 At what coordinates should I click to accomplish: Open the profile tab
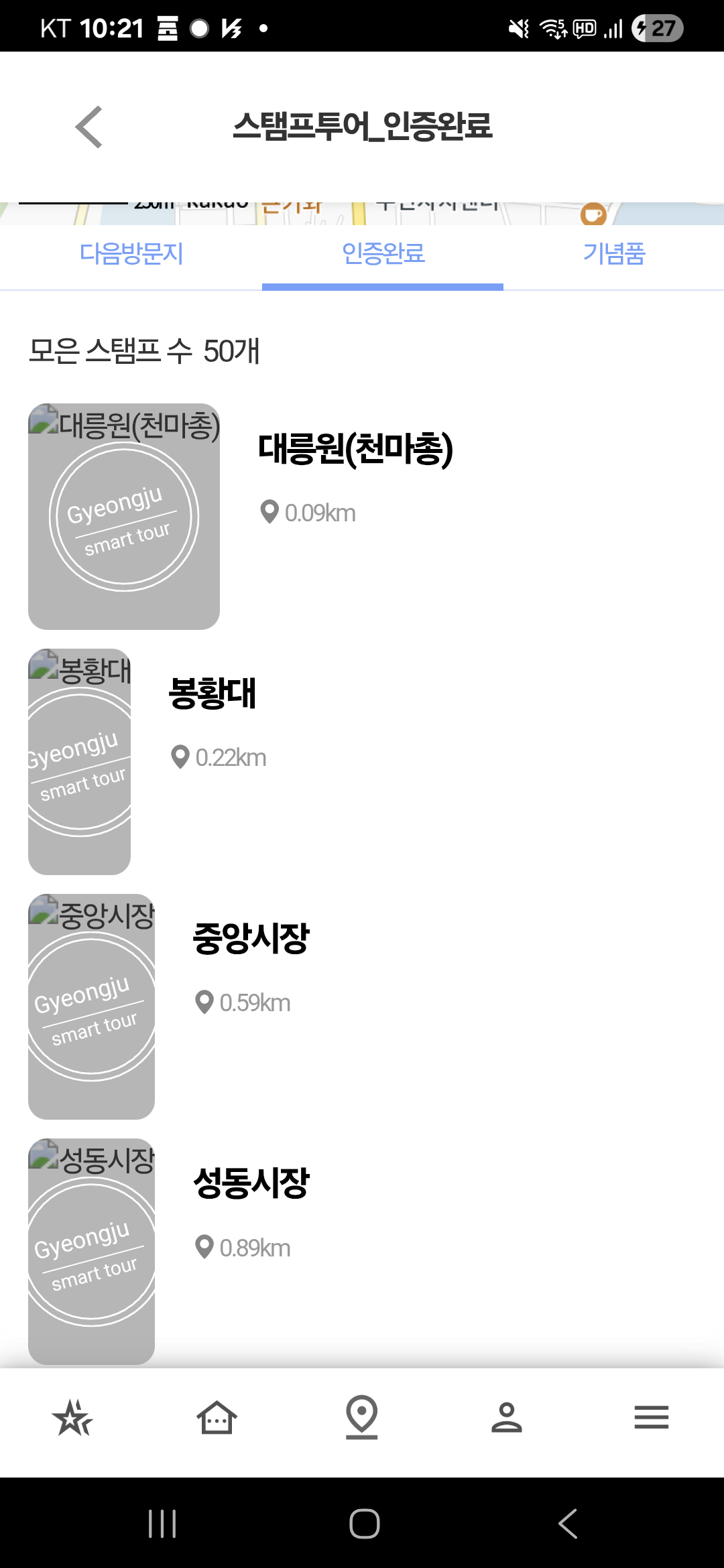[x=507, y=1417]
